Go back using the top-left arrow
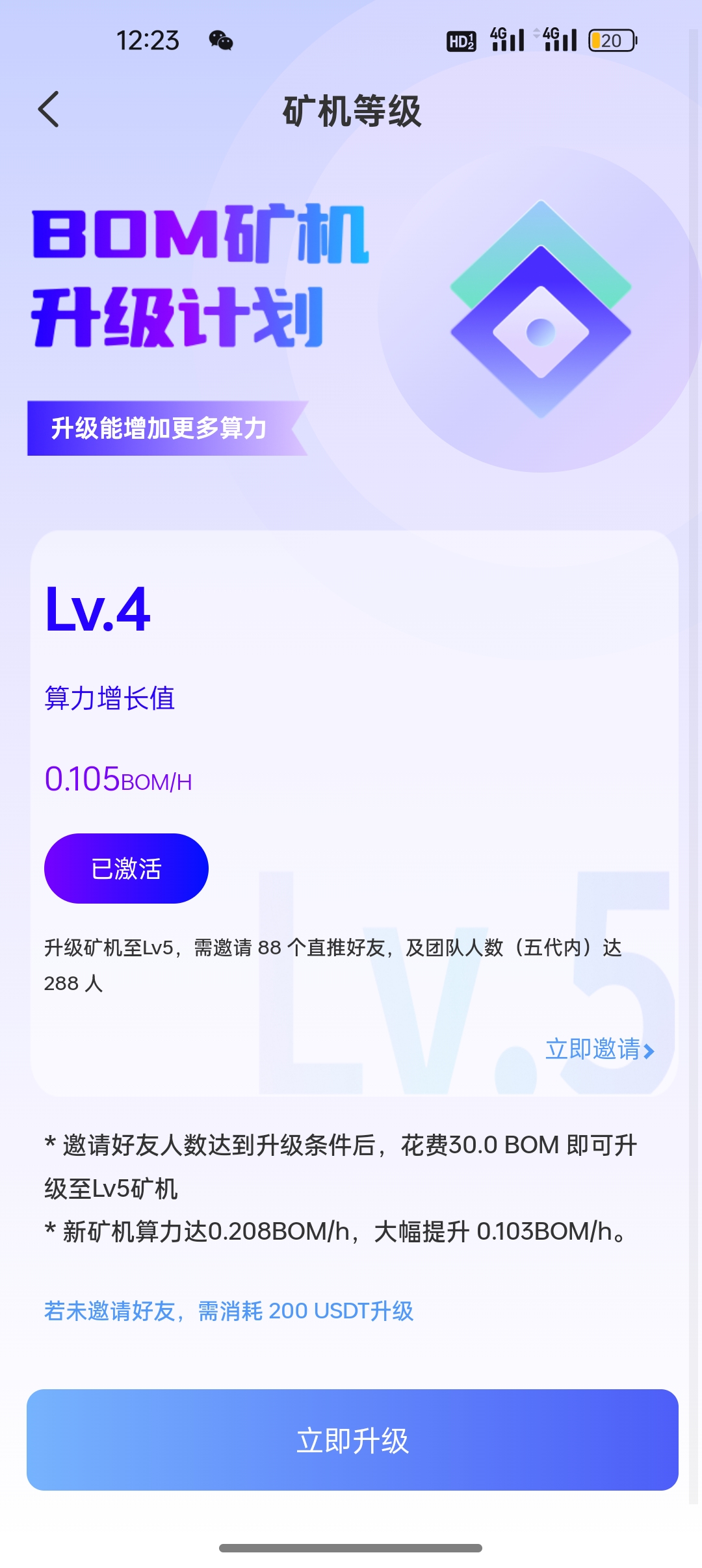 [x=49, y=109]
